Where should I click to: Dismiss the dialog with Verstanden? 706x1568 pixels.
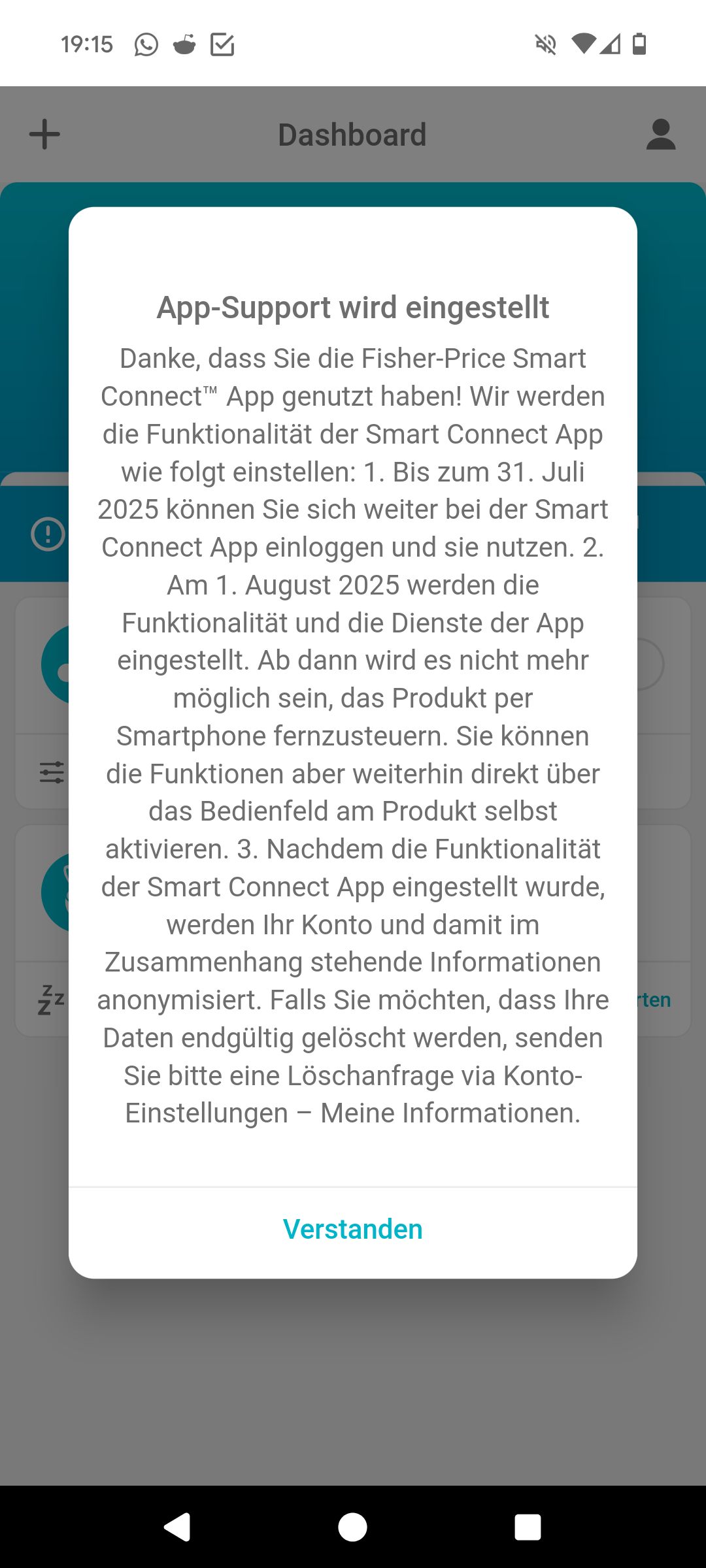(x=353, y=1229)
